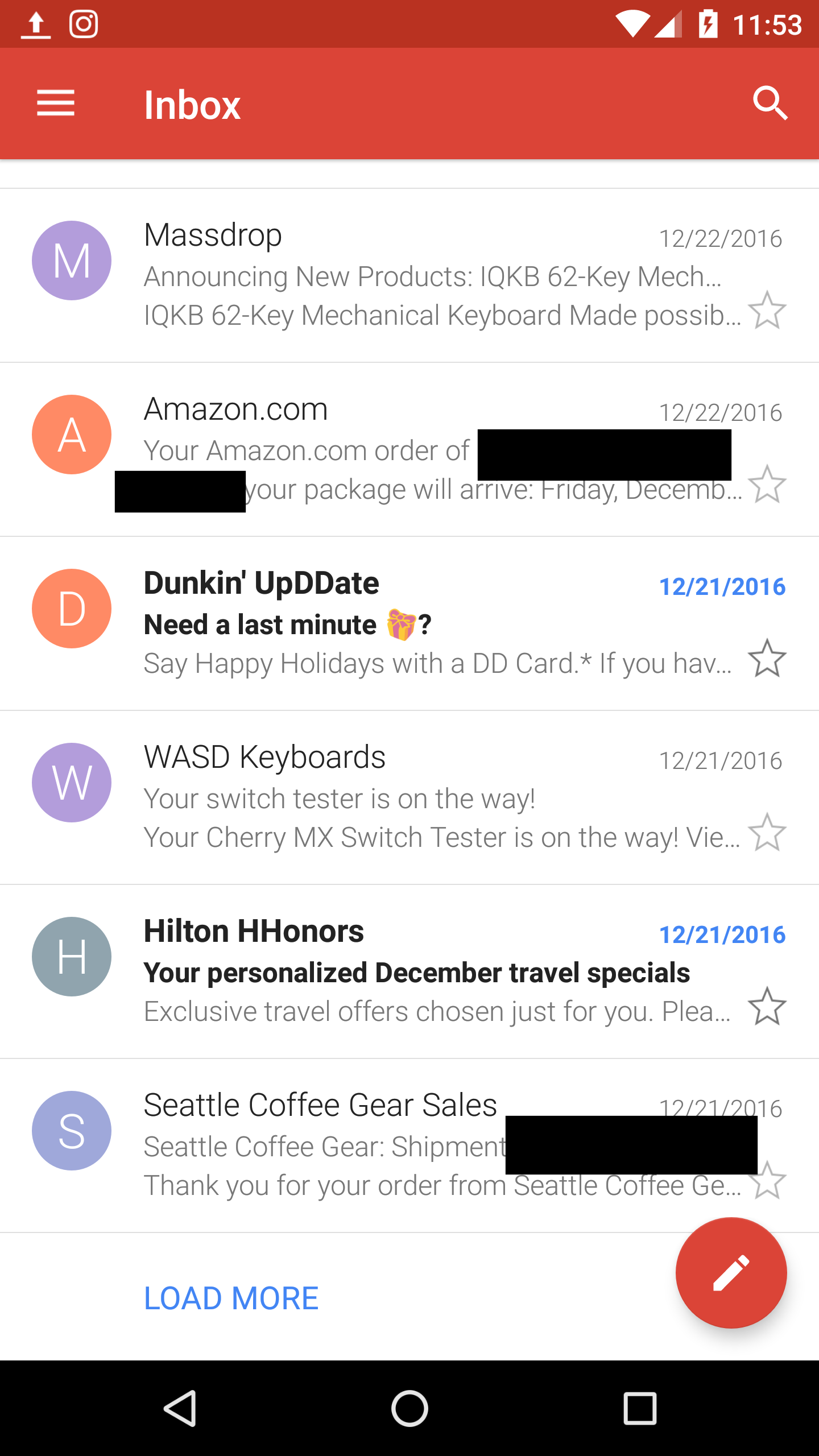Open the Hilton HHonors email
This screenshot has width=819, height=1456.
[409, 971]
